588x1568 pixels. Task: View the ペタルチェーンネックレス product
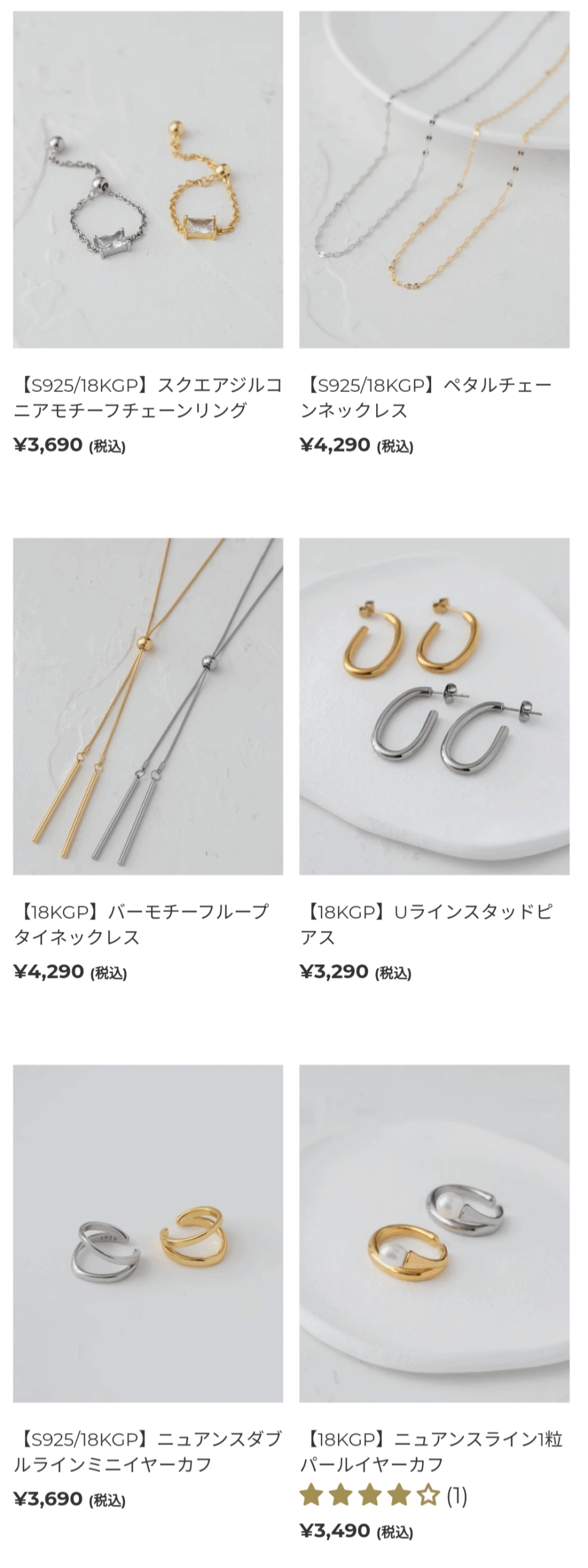pyautogui.click(x=434, y=180)
